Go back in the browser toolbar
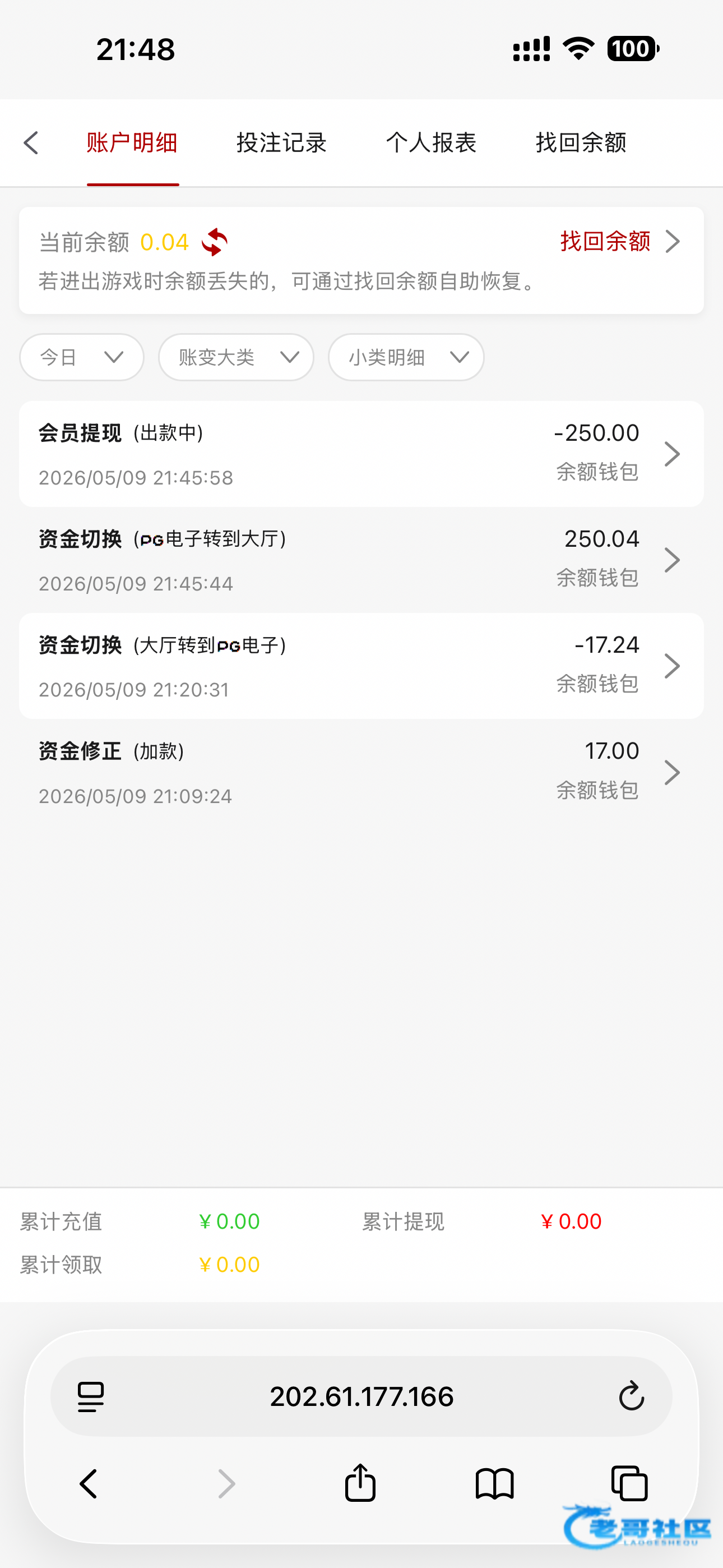 pyautogui.click(x=89, y=1484)
